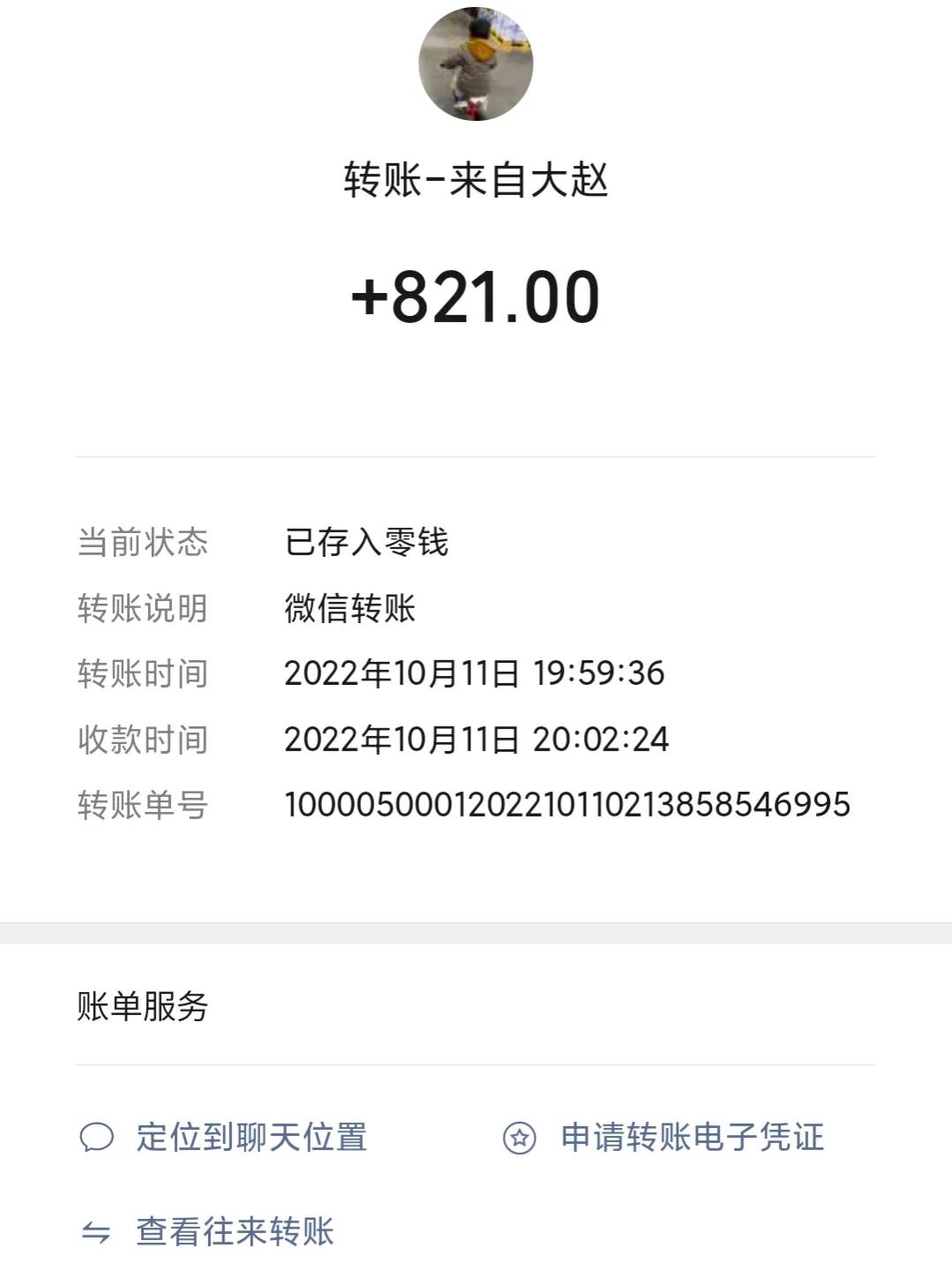Screen dimensions: 952x1271
Task: Click the 转账单号 field label
Action: (x=143, y=805)
